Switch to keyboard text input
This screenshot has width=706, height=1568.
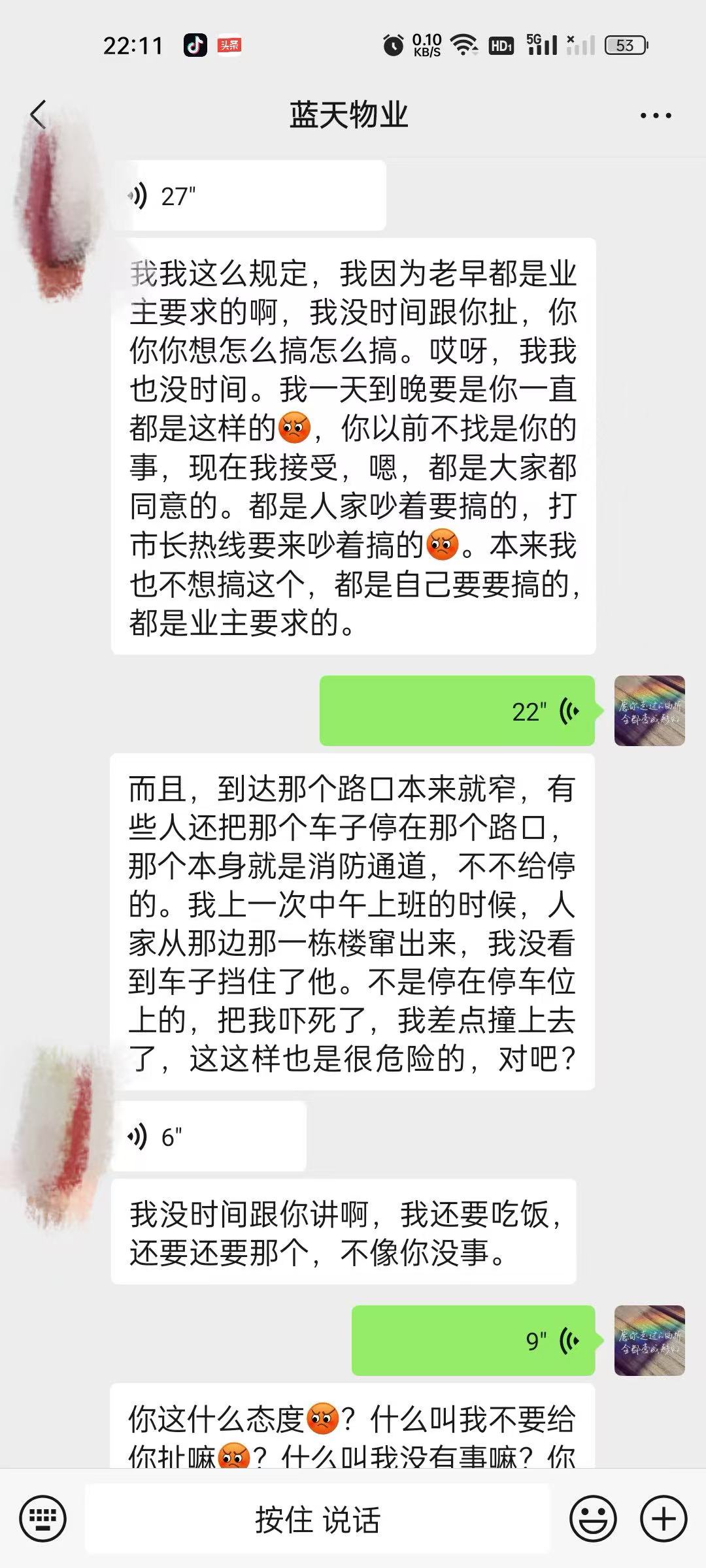[42, 1518]
